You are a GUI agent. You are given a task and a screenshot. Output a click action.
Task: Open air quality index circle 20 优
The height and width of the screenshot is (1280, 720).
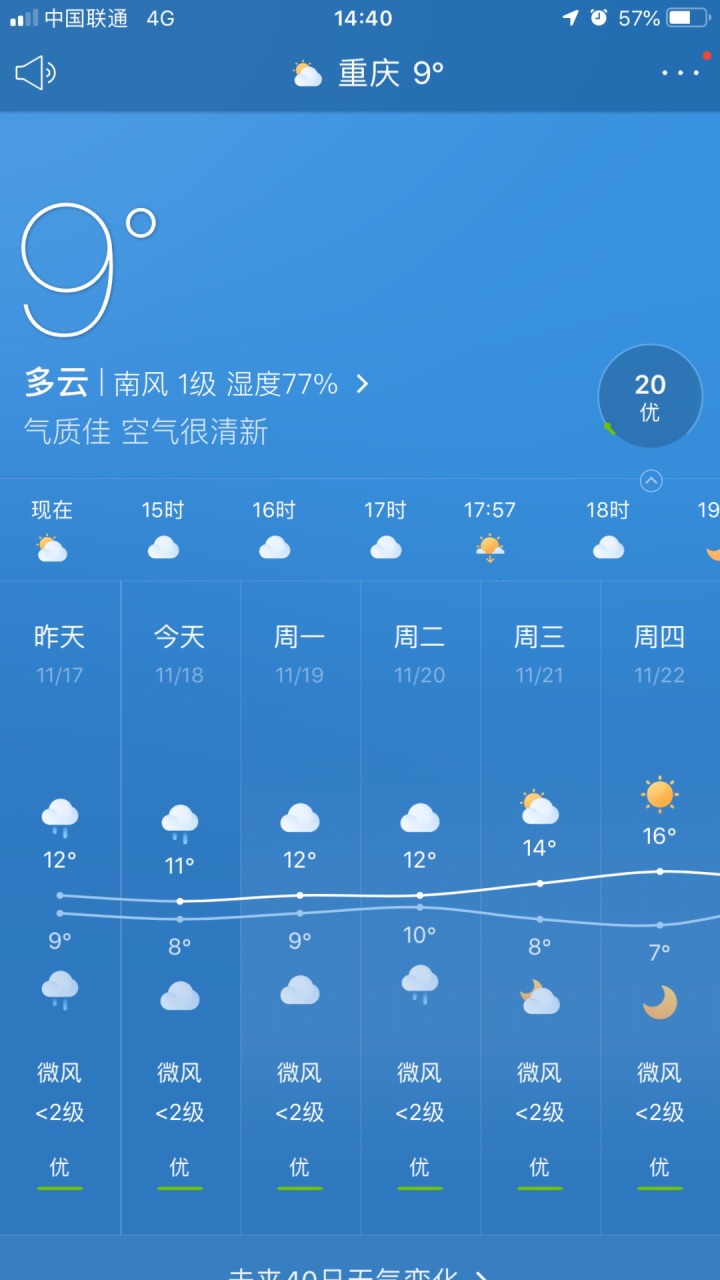[650, 396]
